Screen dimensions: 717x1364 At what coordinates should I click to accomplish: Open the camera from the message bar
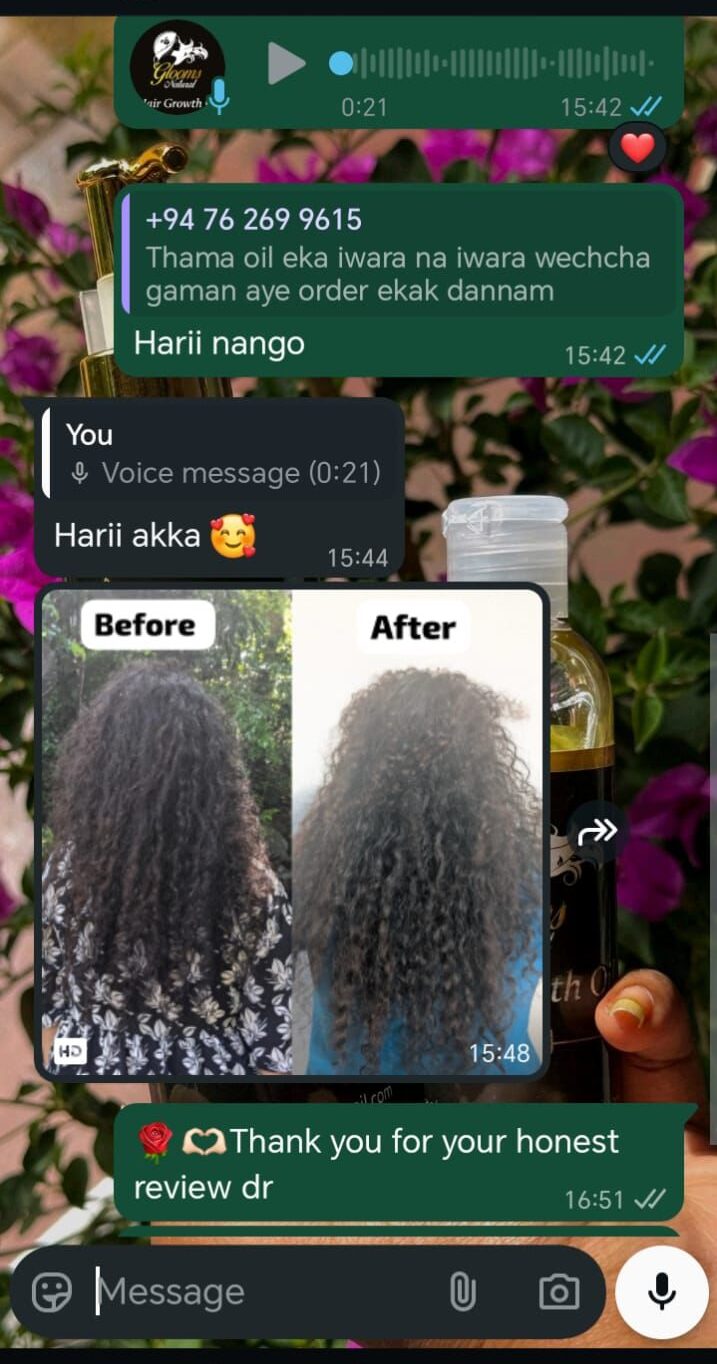coord(559,1292)
